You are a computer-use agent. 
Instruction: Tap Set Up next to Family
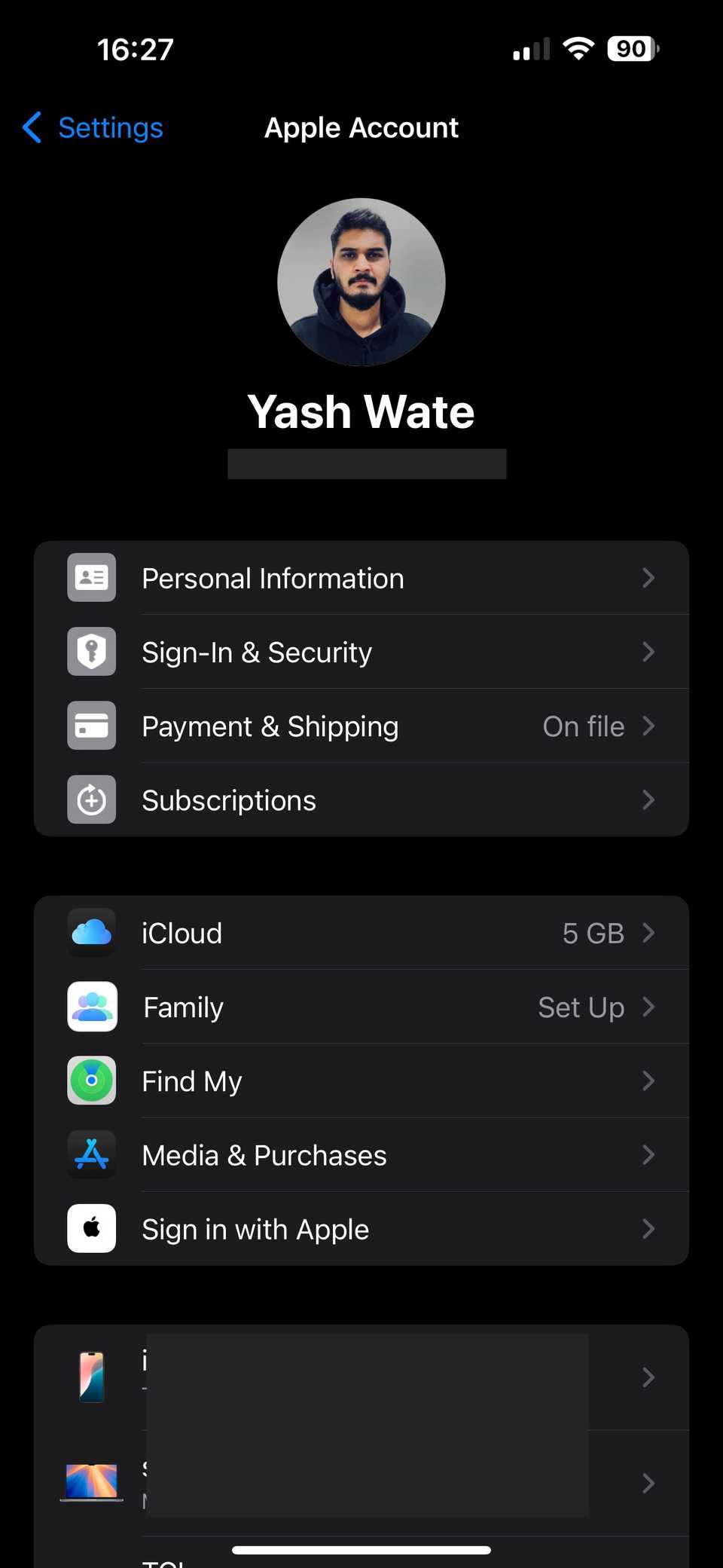tap(581, 1006)
